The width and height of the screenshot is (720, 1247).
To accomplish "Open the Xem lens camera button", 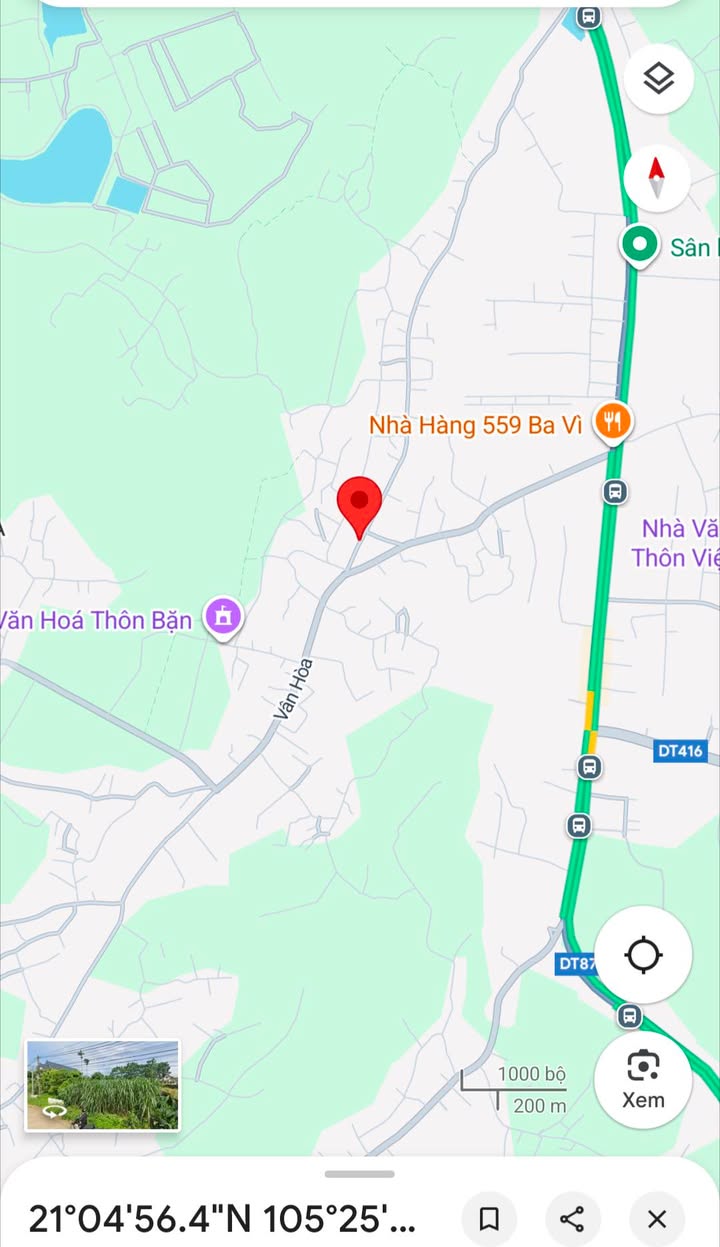I will [x=643, y=1079].
